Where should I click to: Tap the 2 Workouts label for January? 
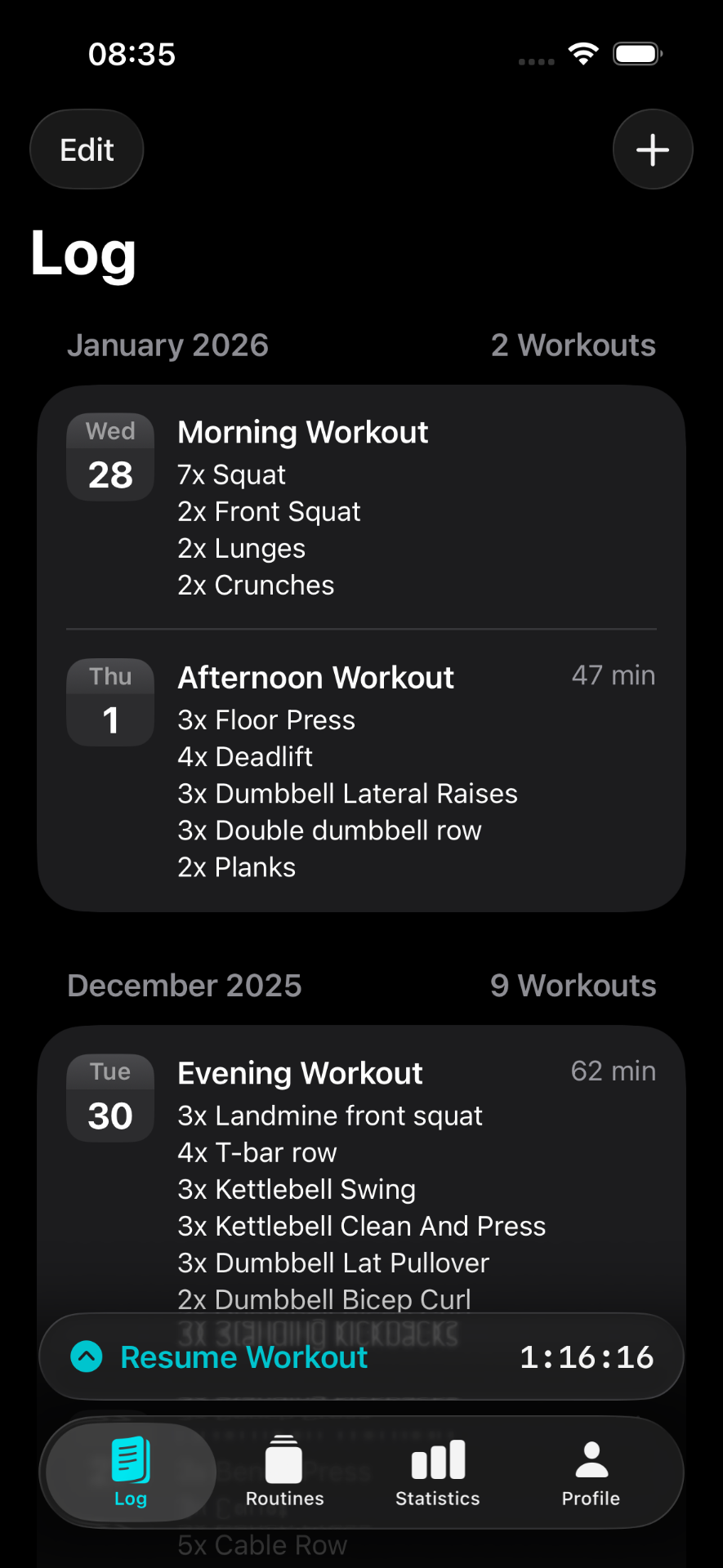click(x=573, y=345)
